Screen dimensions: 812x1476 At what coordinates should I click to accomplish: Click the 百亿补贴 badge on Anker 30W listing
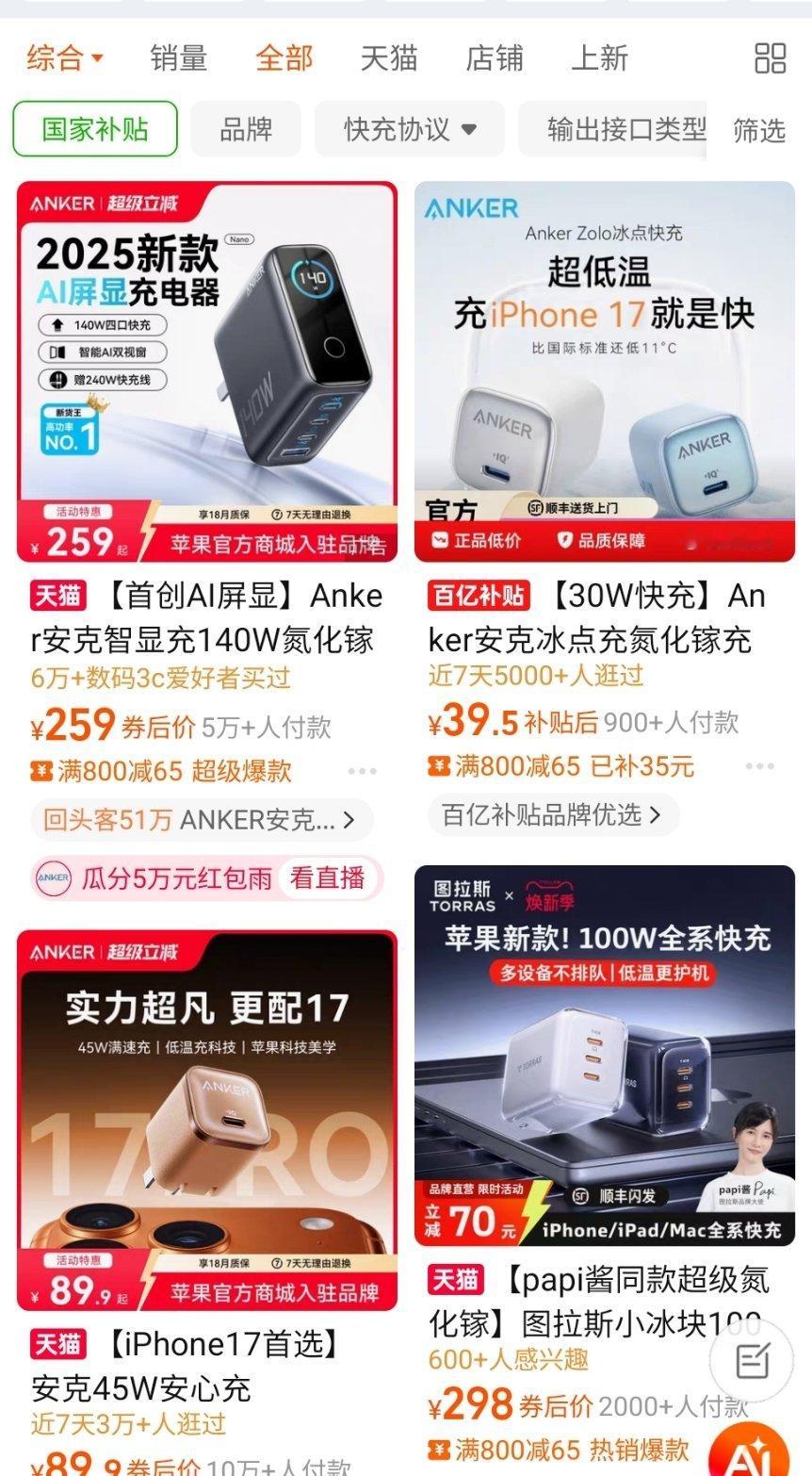point(482,596)
